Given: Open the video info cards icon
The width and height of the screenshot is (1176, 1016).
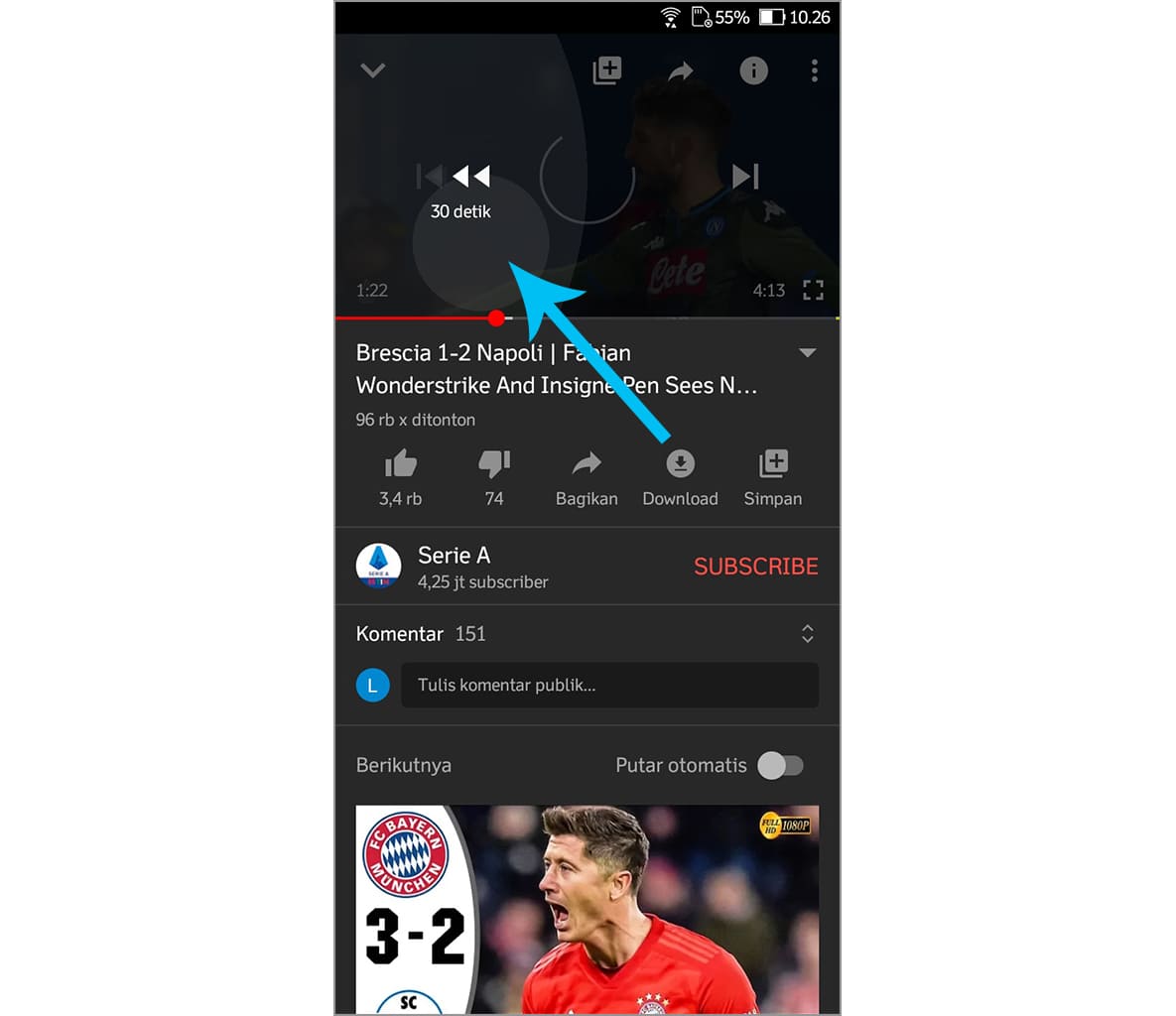Looking at the screenshot, I should (753, 70).
